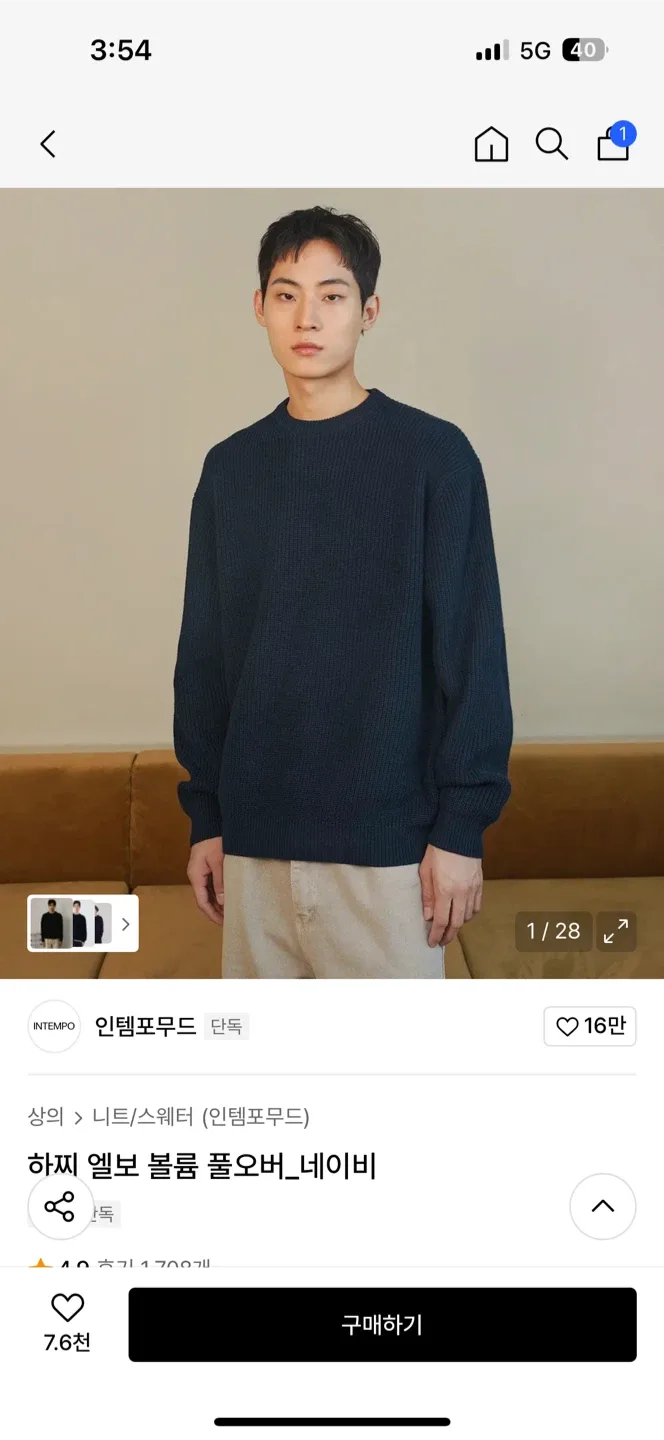Add product to wishlist with 7.6천 heart

pyautogui.click(x=67, y=1322)
